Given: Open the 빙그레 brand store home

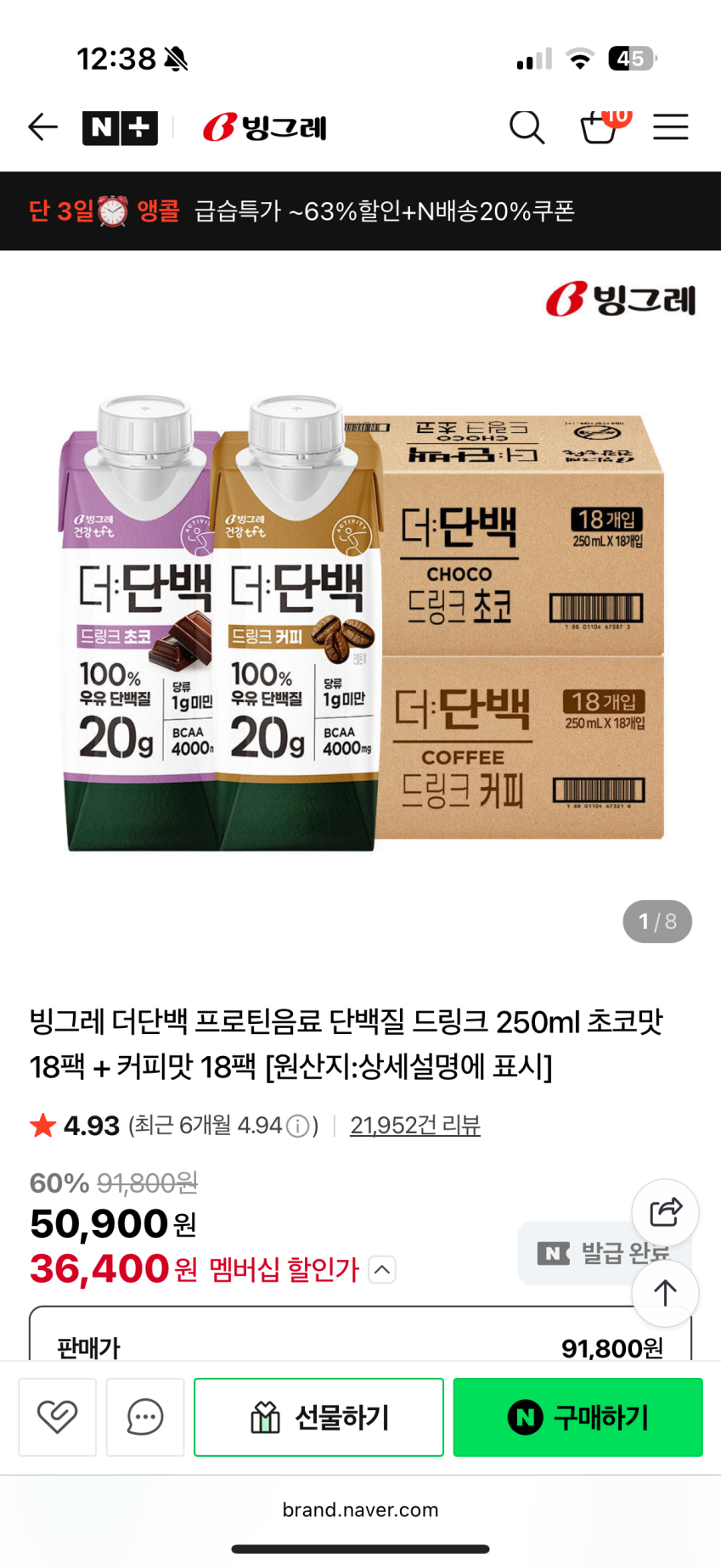Looking at the screenshot, I should [x=264, y=128].
